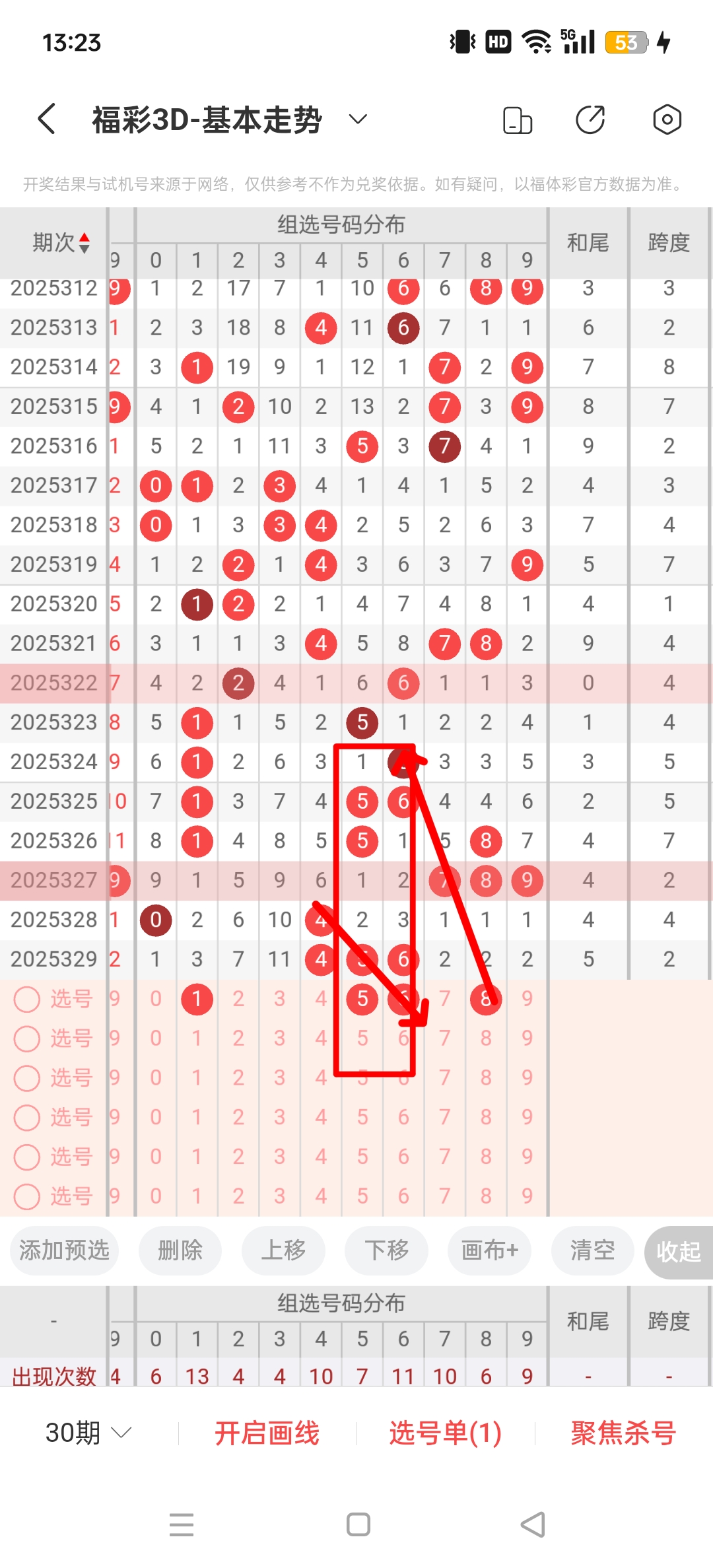Tap the system home button
The width and height of the screenshot is (713, 1568).
(358, 1524)
